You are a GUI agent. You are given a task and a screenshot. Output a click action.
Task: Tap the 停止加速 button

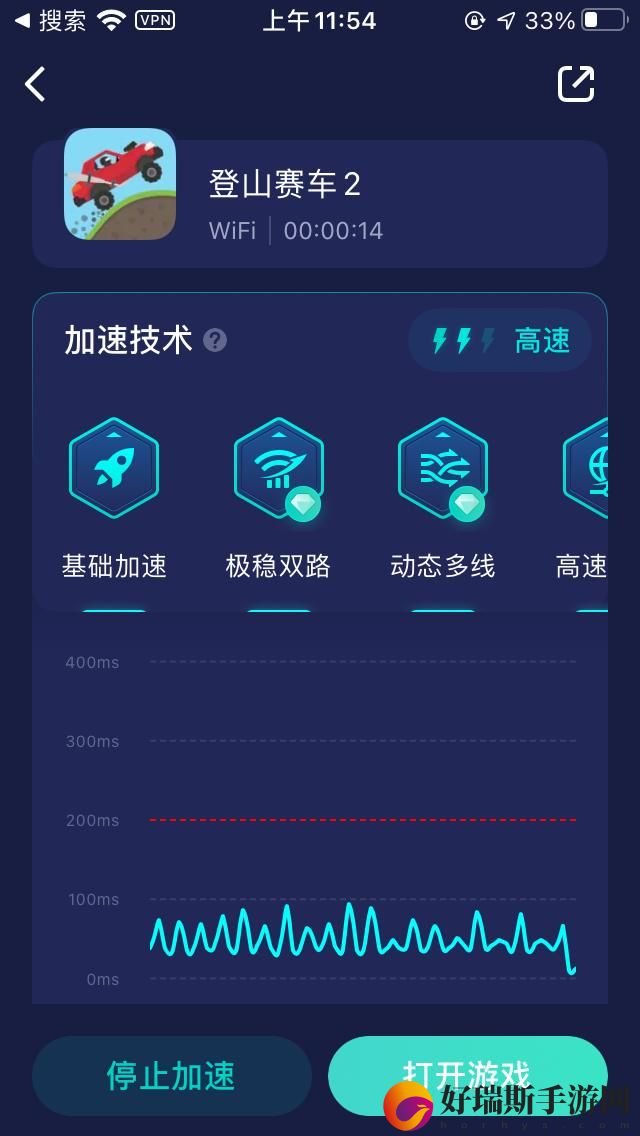coord(172,1075)
